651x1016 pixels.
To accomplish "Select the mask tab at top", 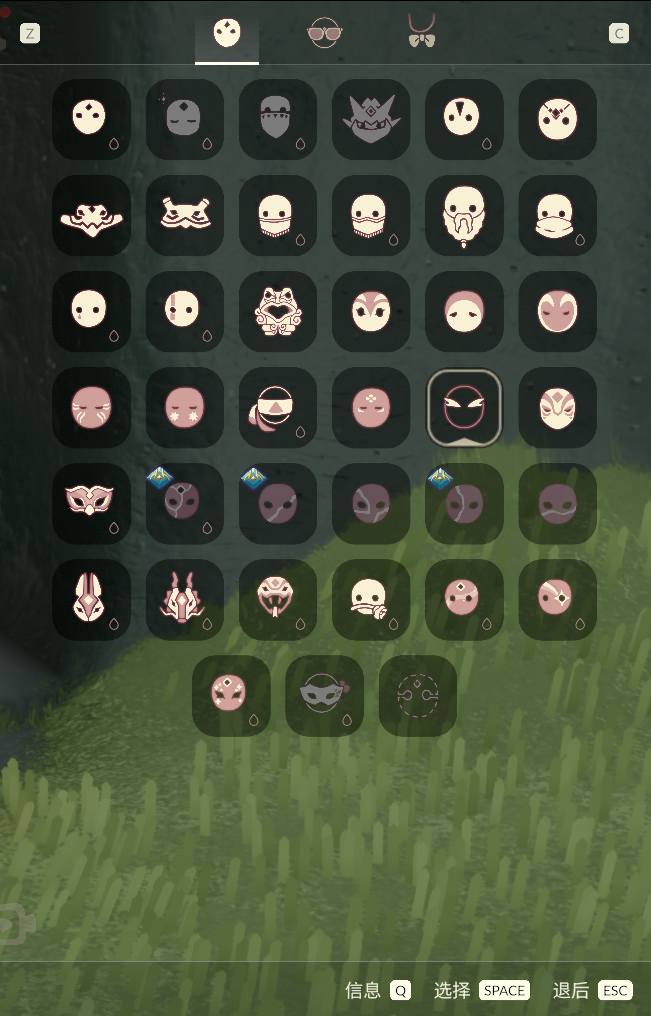I will pos(227,34).
